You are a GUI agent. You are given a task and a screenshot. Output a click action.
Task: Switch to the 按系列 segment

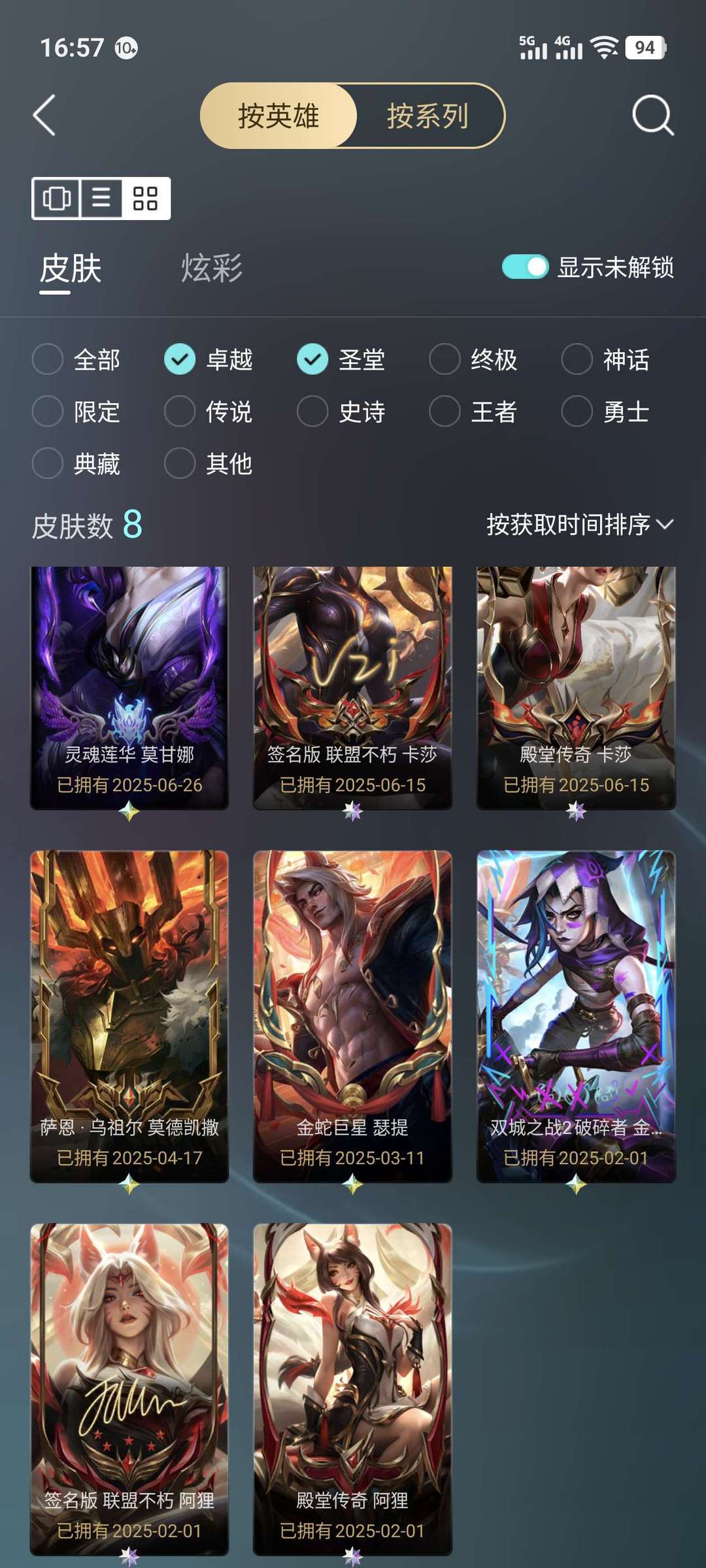(428, 116)
